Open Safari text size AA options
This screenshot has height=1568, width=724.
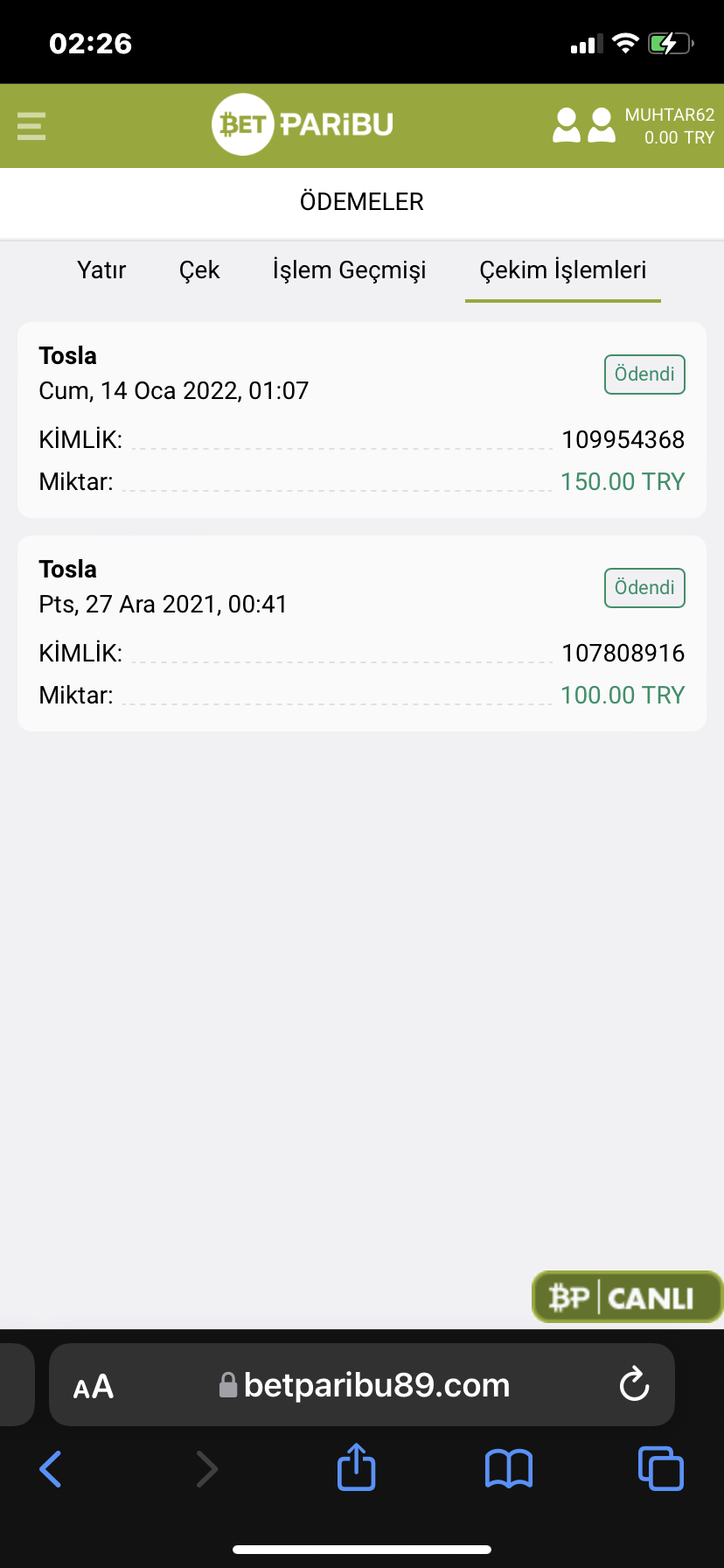tap(94, 1387)
